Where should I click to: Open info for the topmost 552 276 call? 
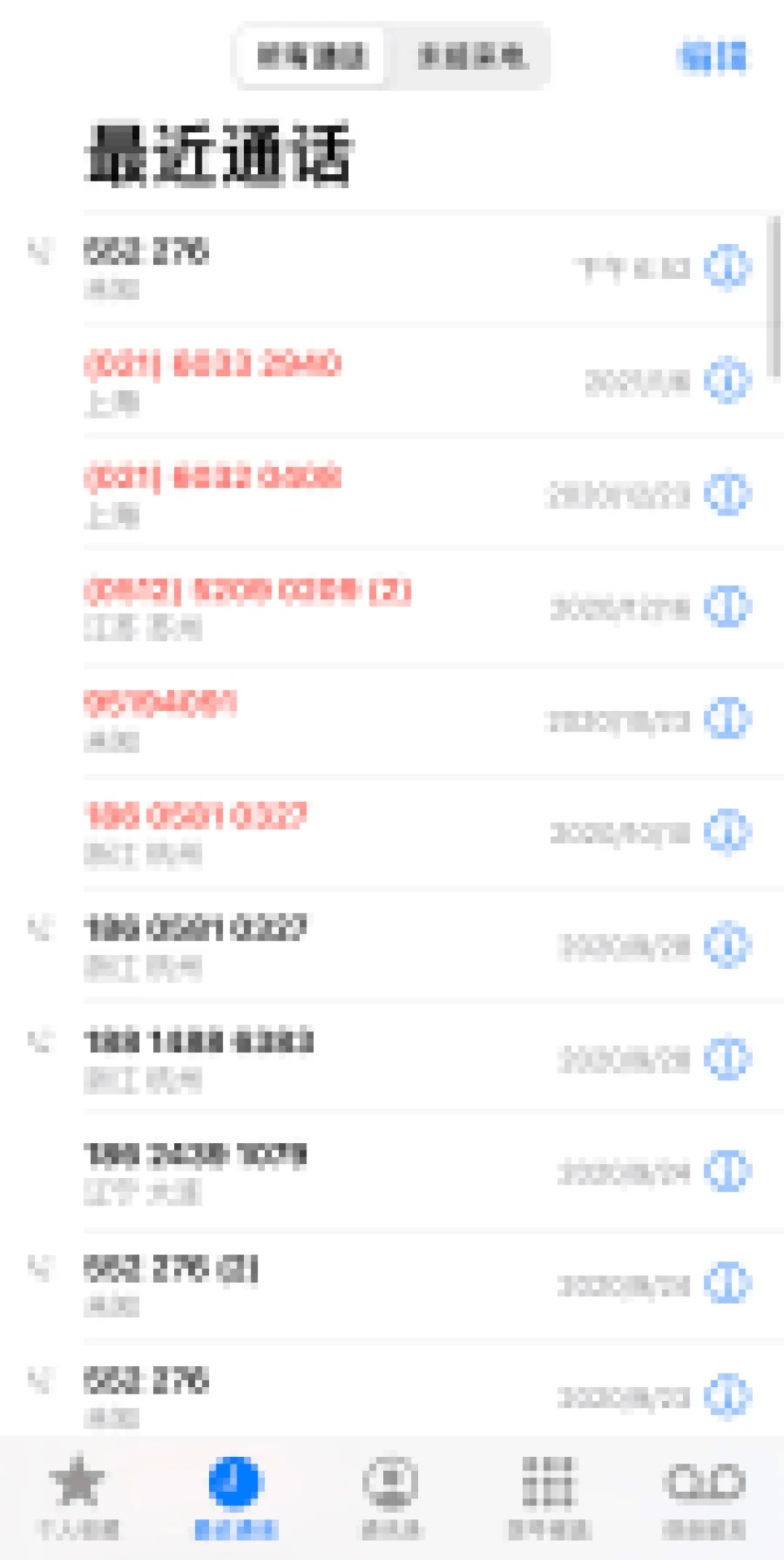point(727,268)
